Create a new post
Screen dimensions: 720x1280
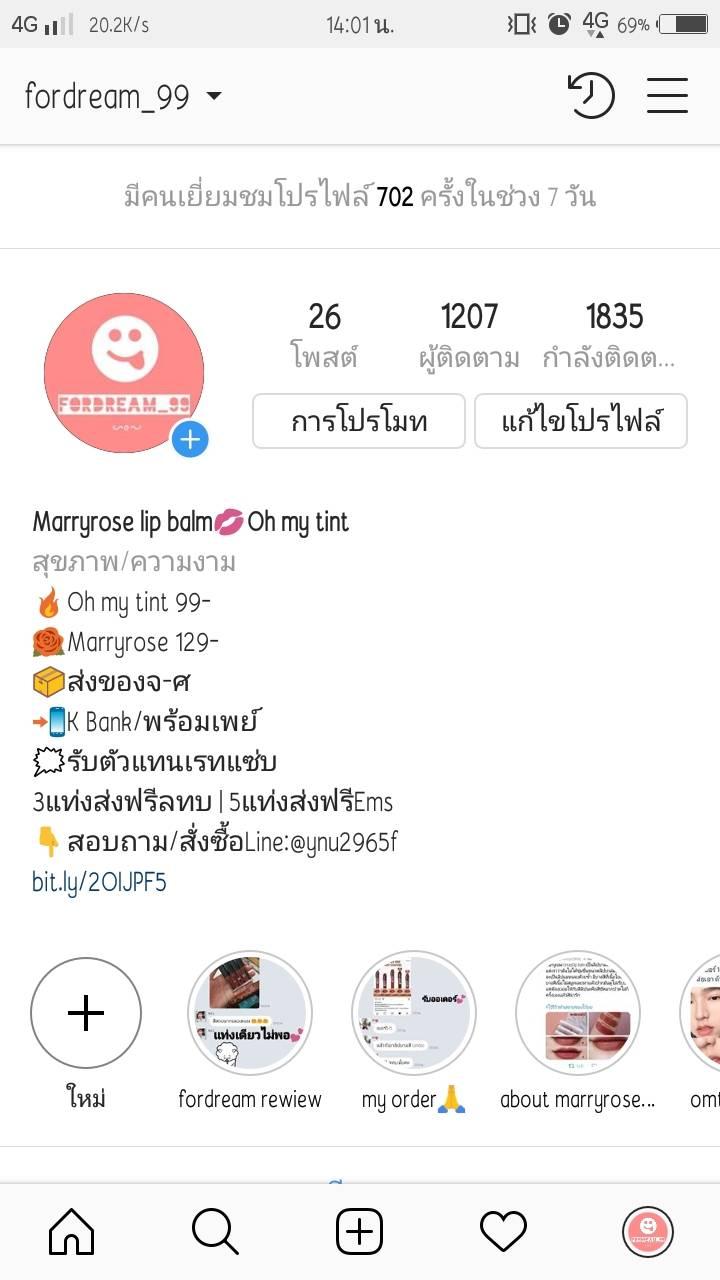tap(359, 1231)
